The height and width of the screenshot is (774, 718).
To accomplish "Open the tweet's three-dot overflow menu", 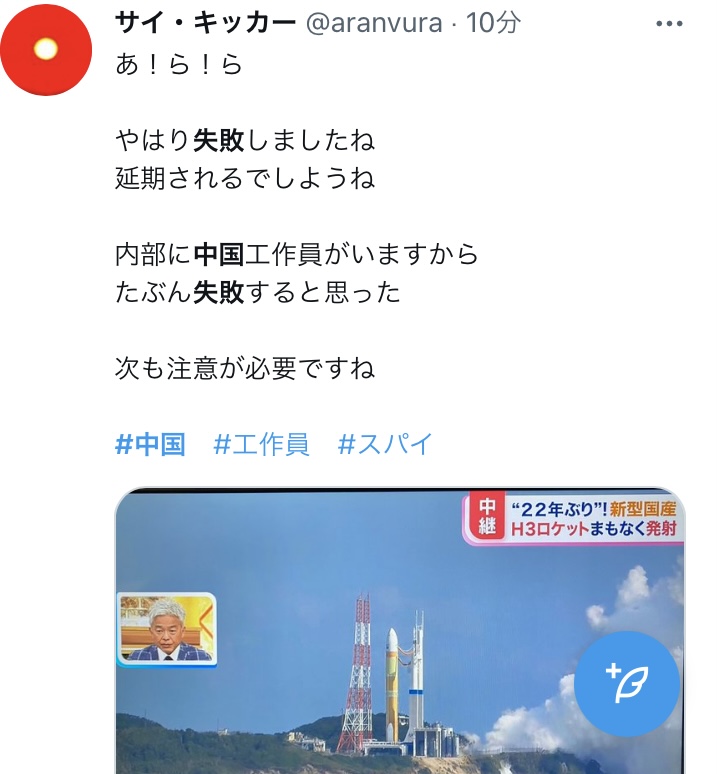I will pyautogui.click(x=669, y=23).
